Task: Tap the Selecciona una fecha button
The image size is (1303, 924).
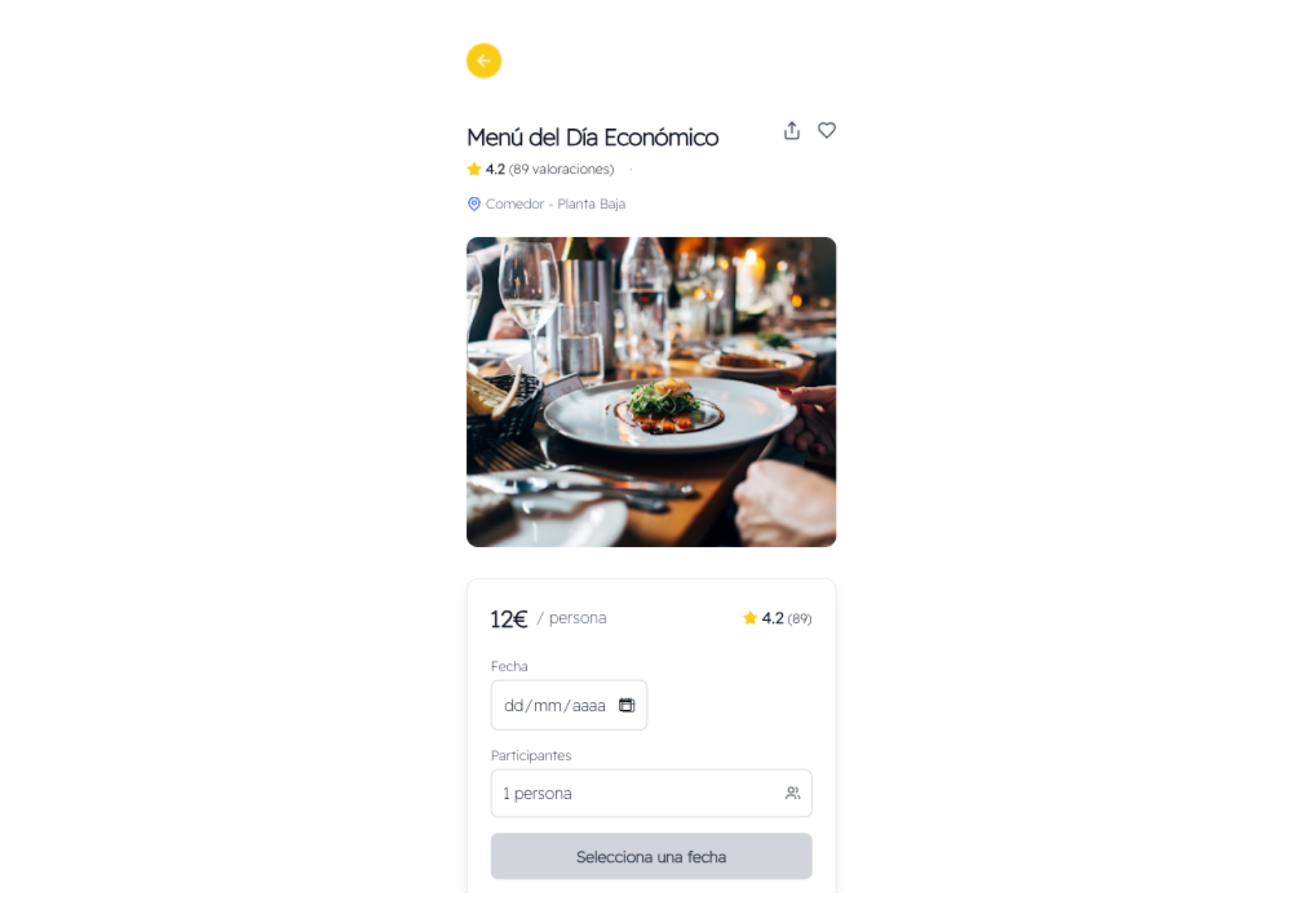Action: point(651,856)
